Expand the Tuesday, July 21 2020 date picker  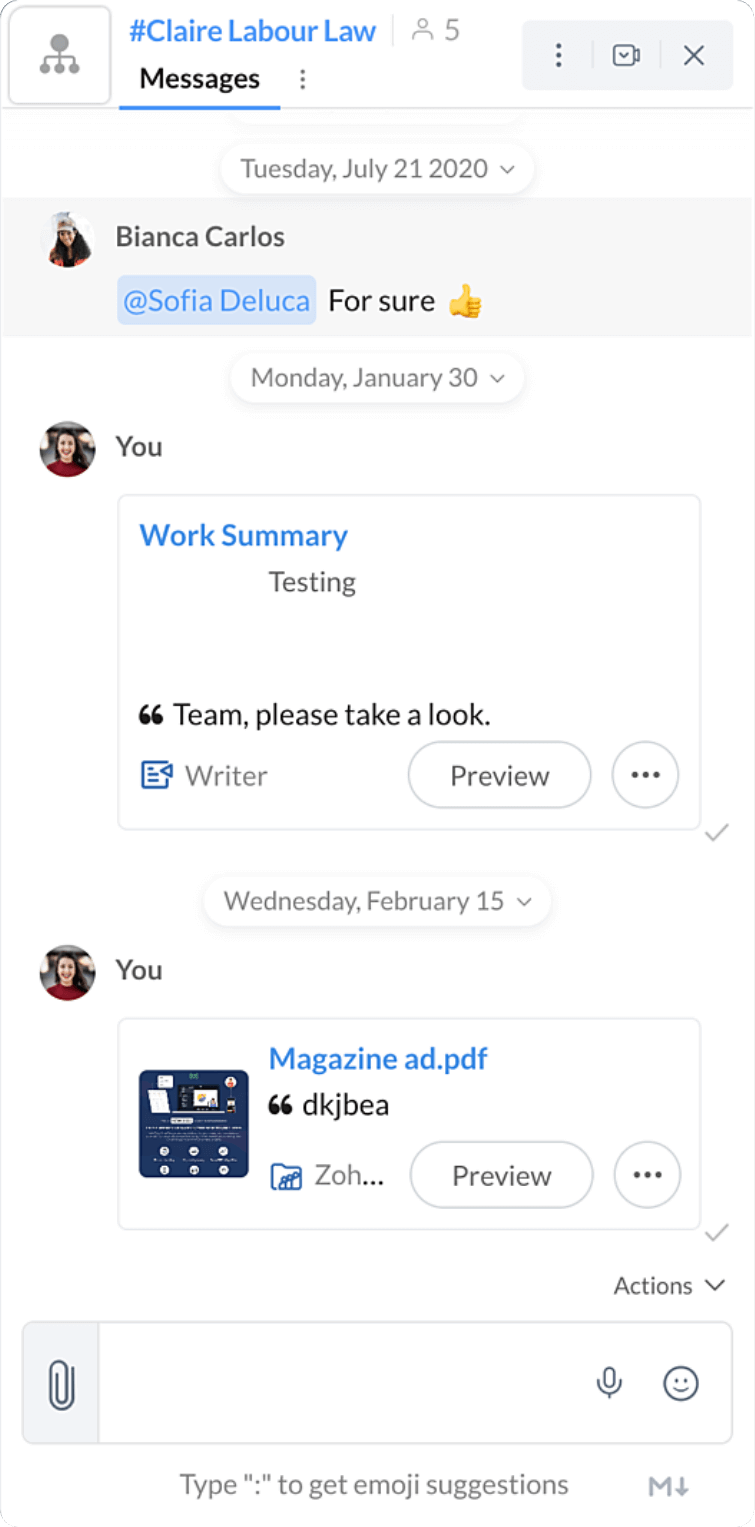tap(377, 169)
